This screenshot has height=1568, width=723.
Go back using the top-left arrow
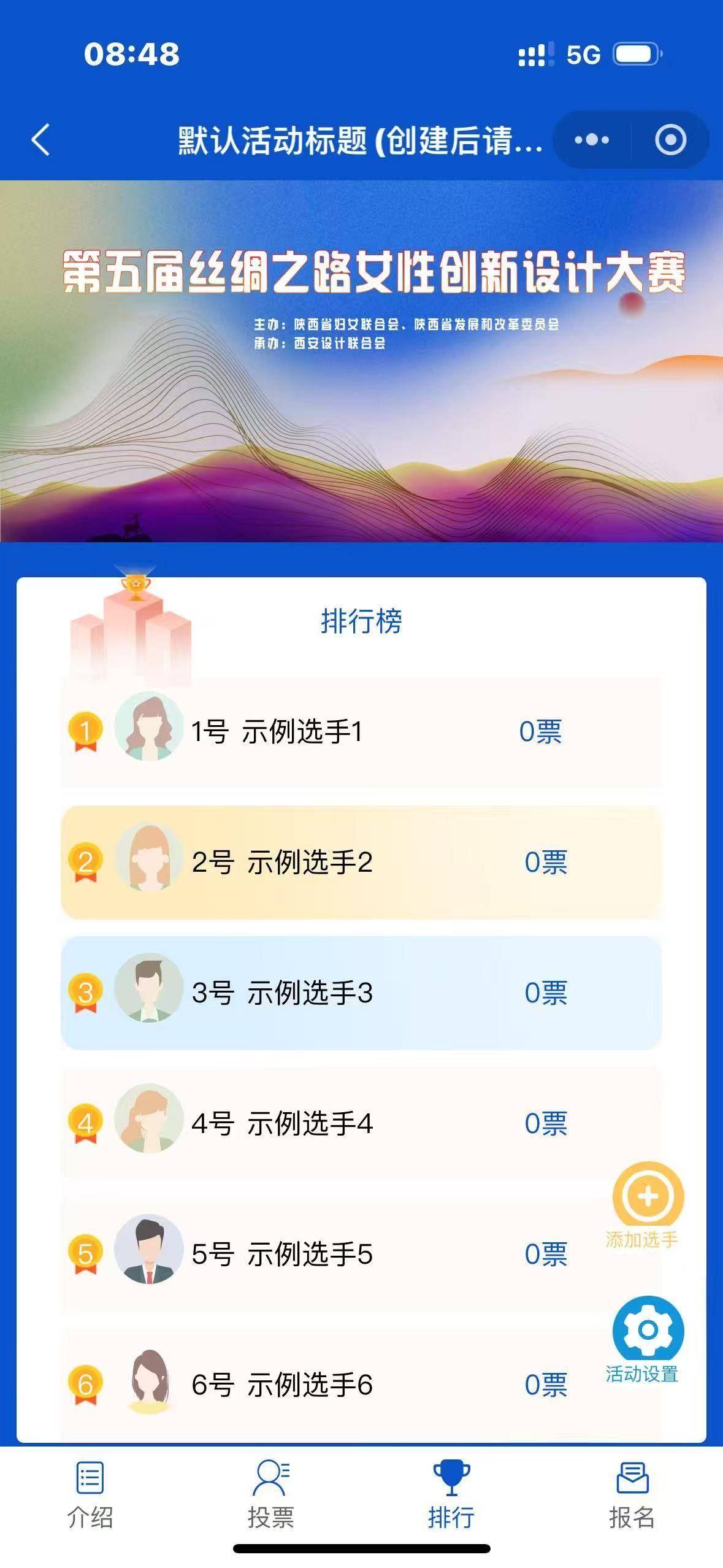(40, 140)
